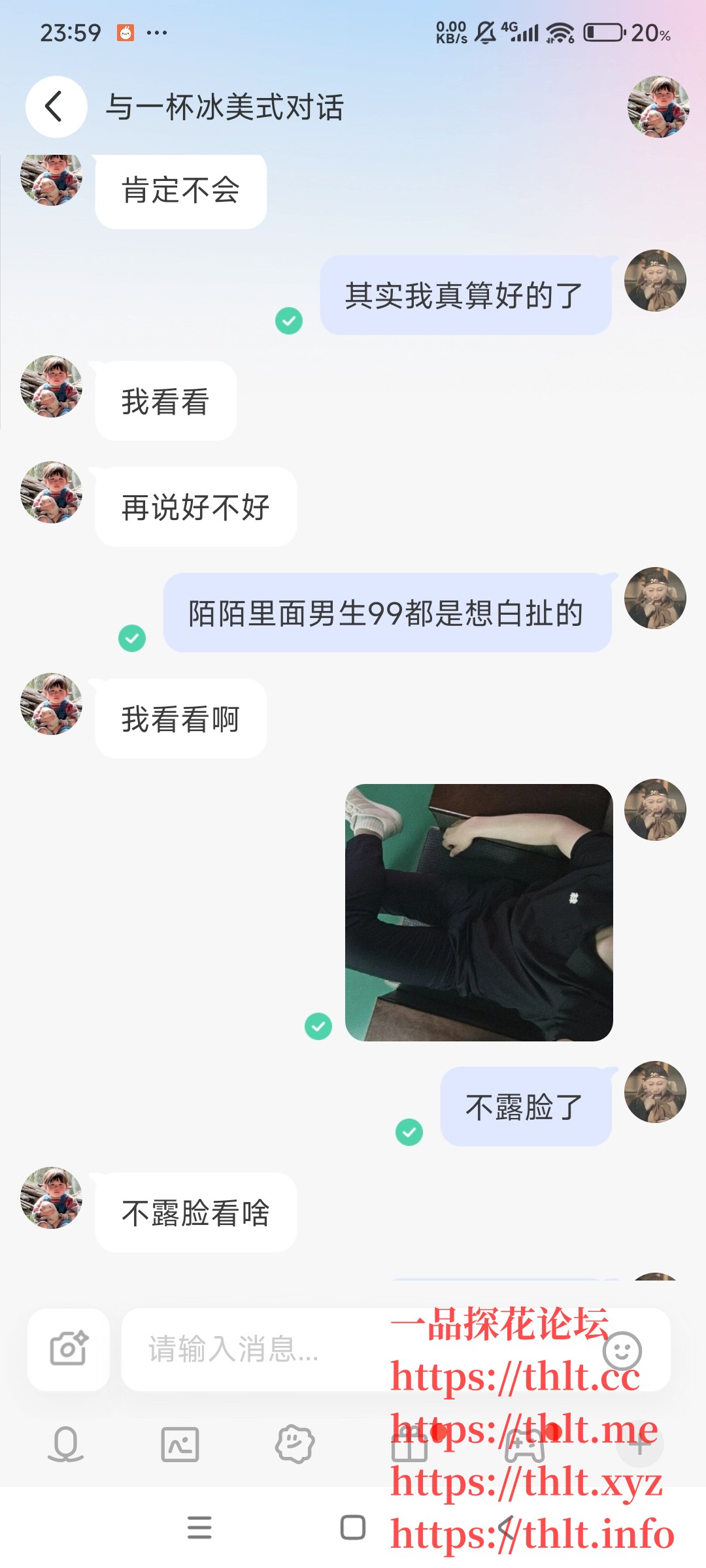706x1568 pixels.
Task: Tap the voice message microphone icon
Action: [65, 1444]
